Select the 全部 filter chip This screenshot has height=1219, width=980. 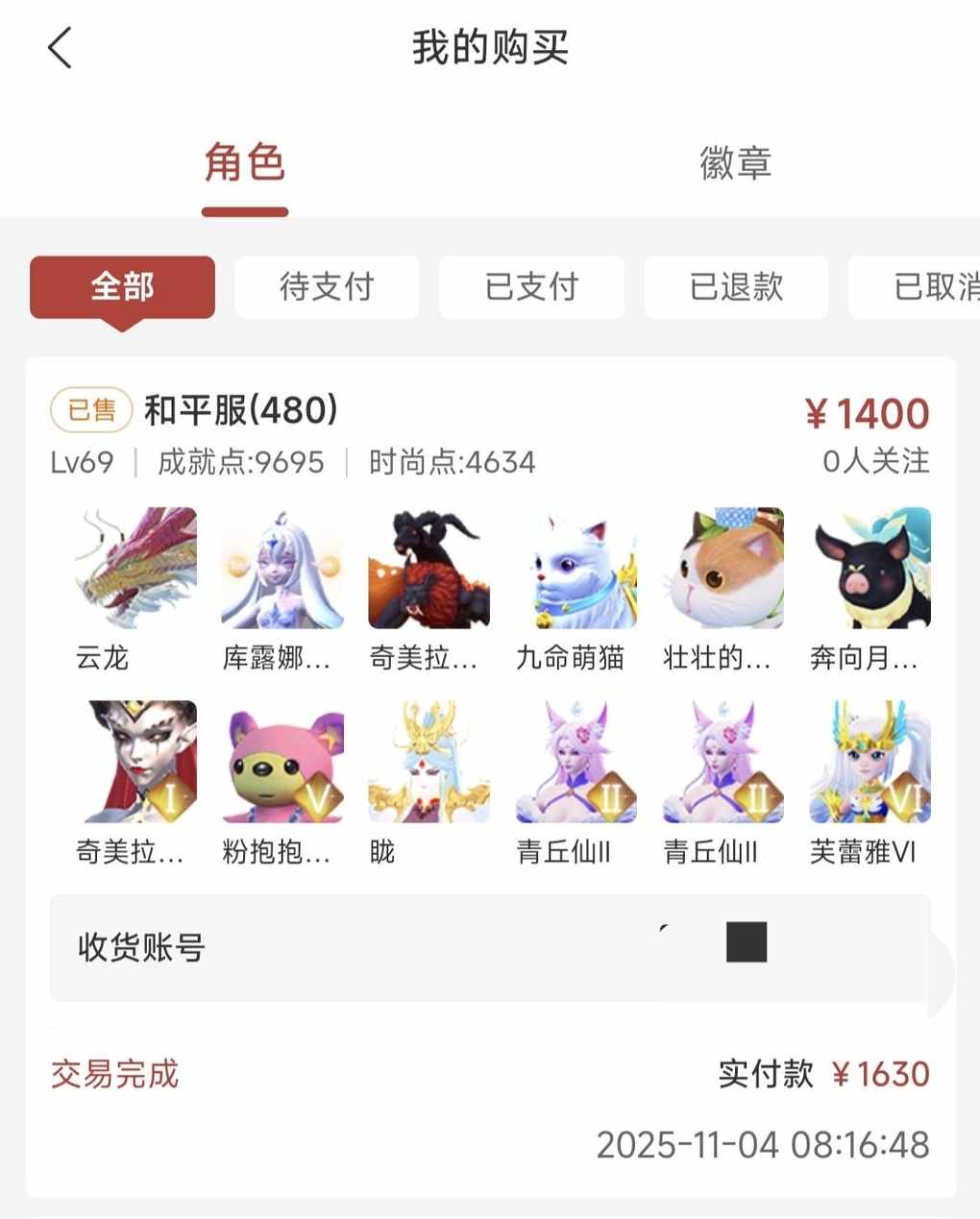122,286
